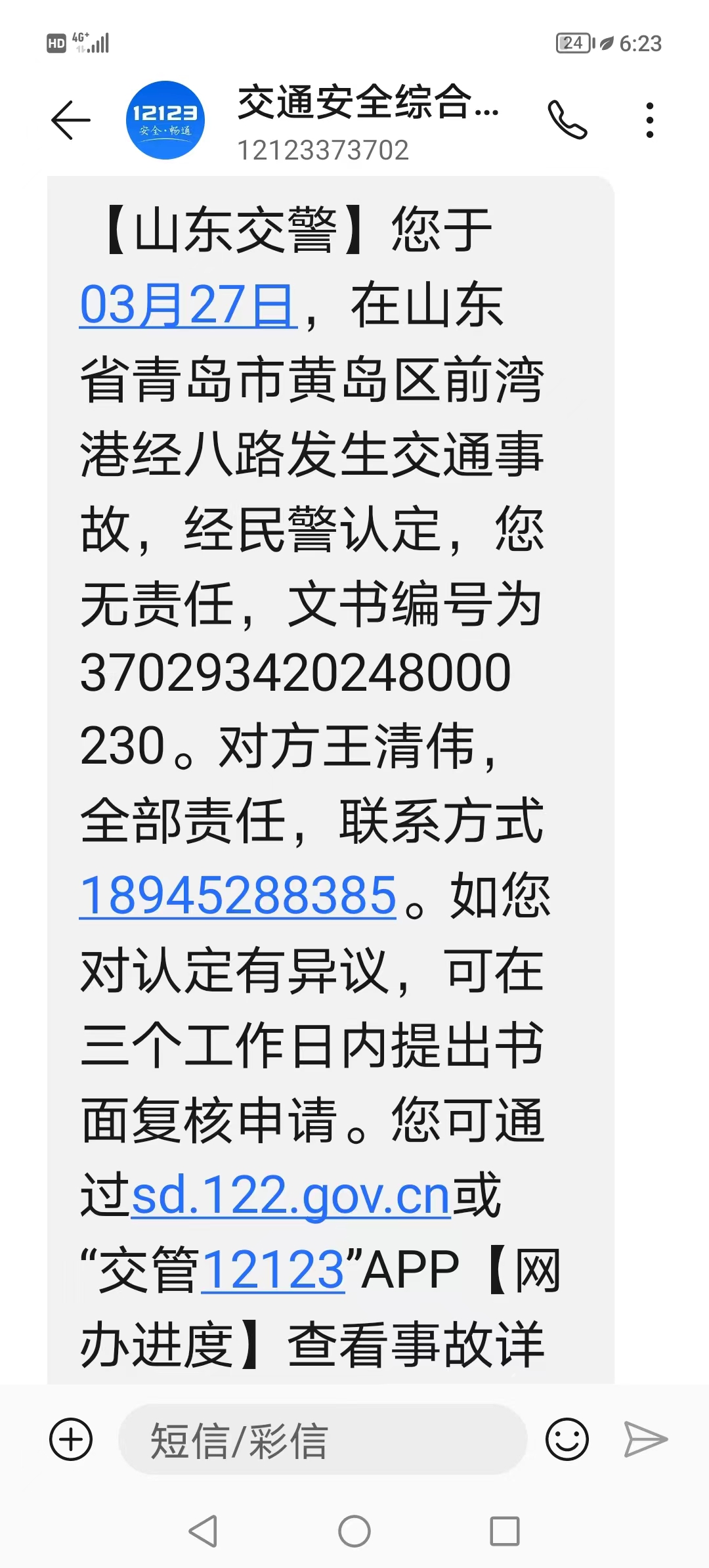This screenshot has width=709, height=1568.
Task: Open the emoji smiley picker
Action: click(x=567, y=1439)
